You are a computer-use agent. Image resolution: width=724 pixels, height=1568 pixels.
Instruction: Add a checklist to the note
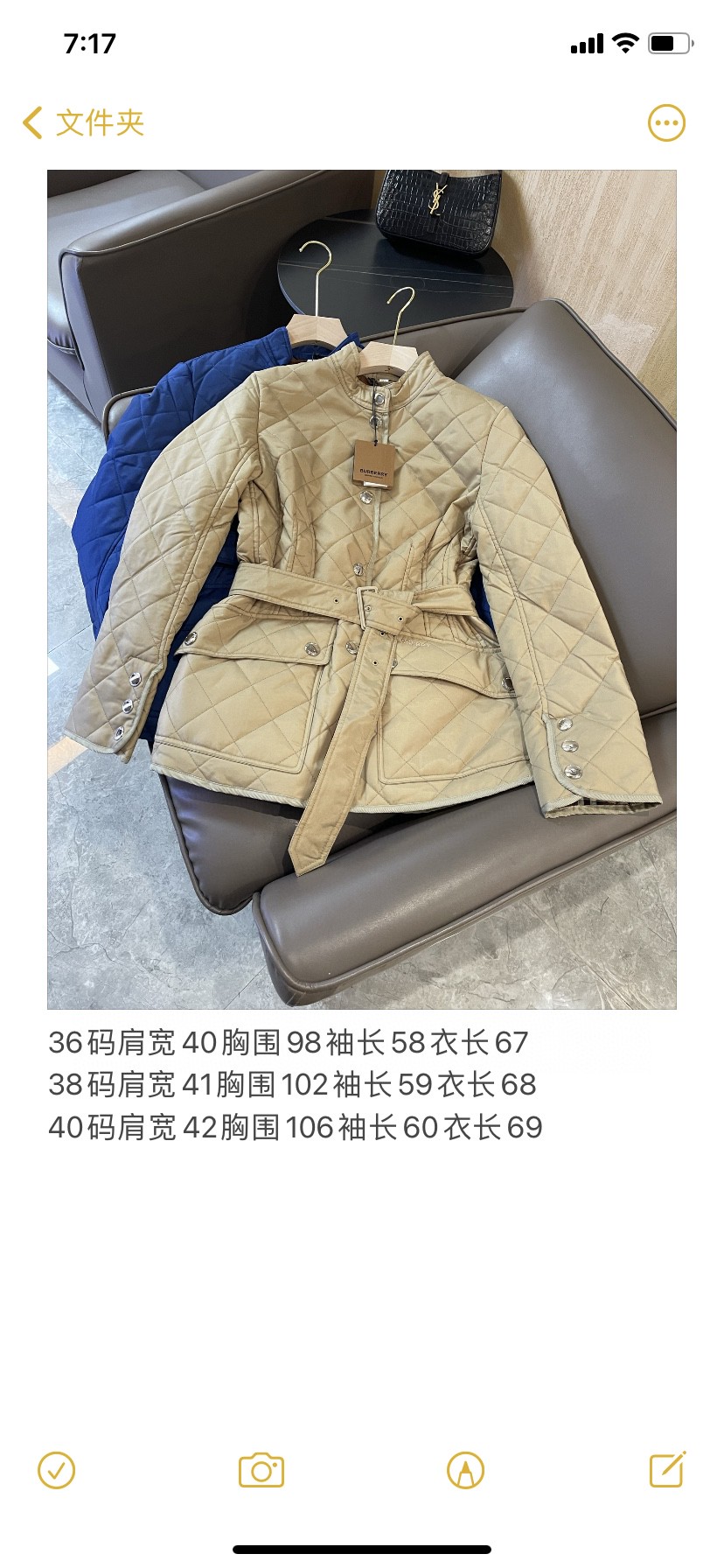coord(57,1470)
